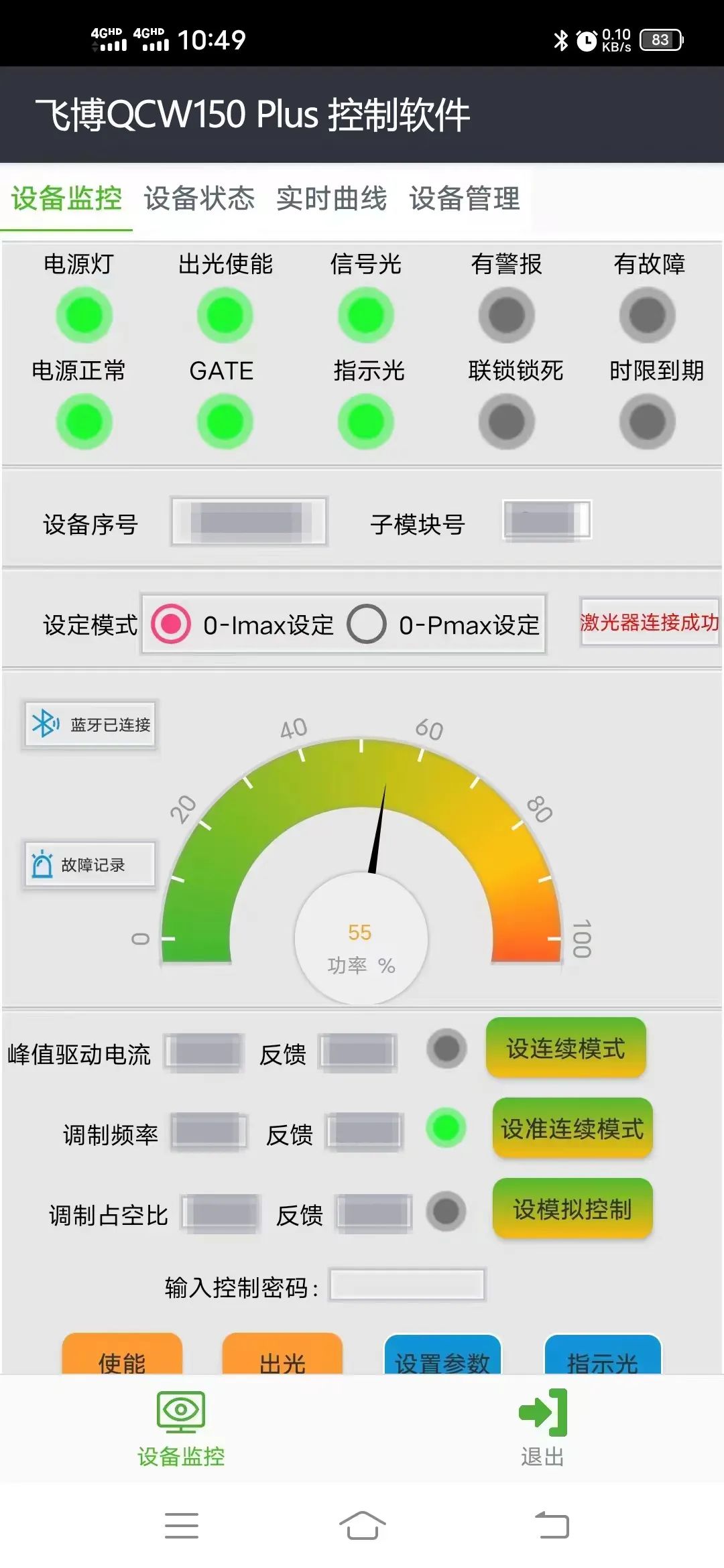Tap the blue 设置参数 button

click(x=442, y=1355)
